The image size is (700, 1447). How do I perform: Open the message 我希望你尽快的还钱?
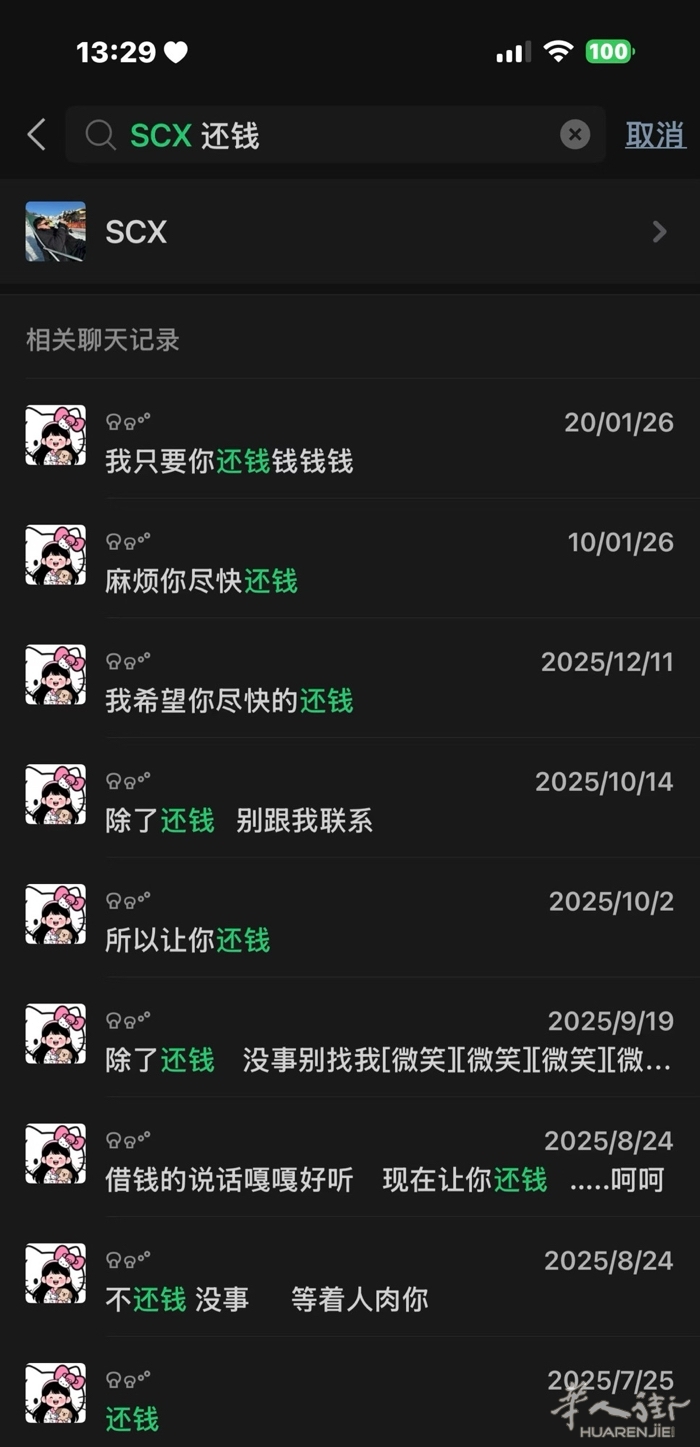pyautogui.click(x=350, y=681)
